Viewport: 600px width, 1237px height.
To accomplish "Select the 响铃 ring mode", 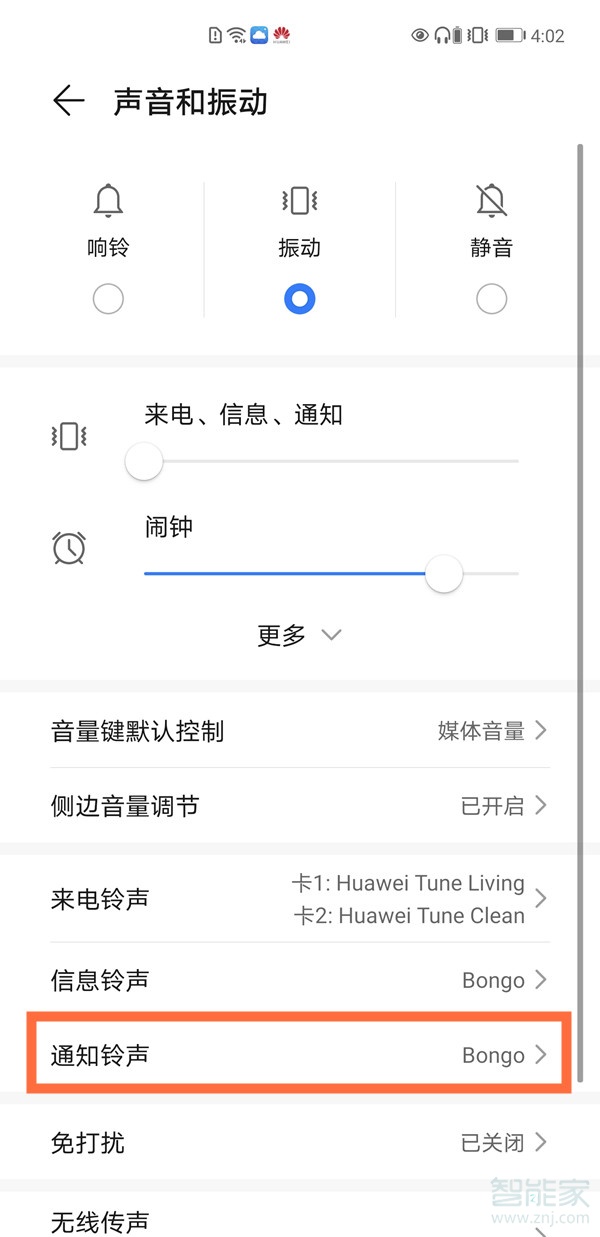I will coord(107,298).
